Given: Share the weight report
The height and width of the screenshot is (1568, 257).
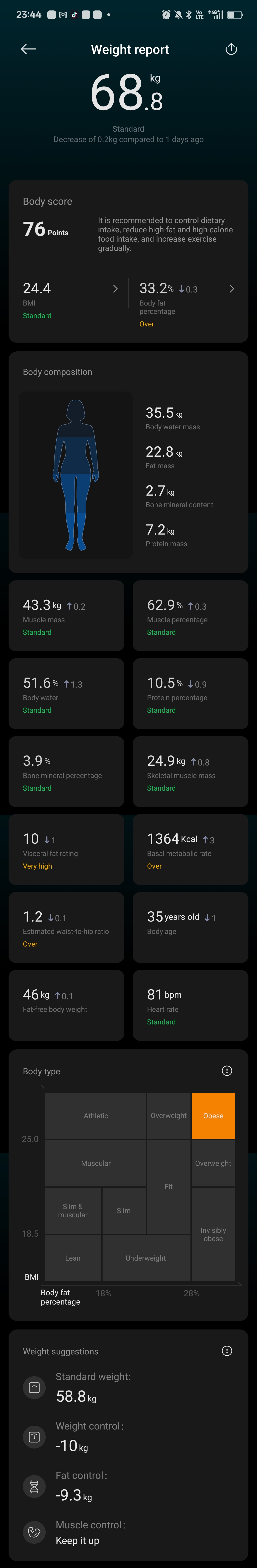Looking at the screenshot, I should click(231, 49).
